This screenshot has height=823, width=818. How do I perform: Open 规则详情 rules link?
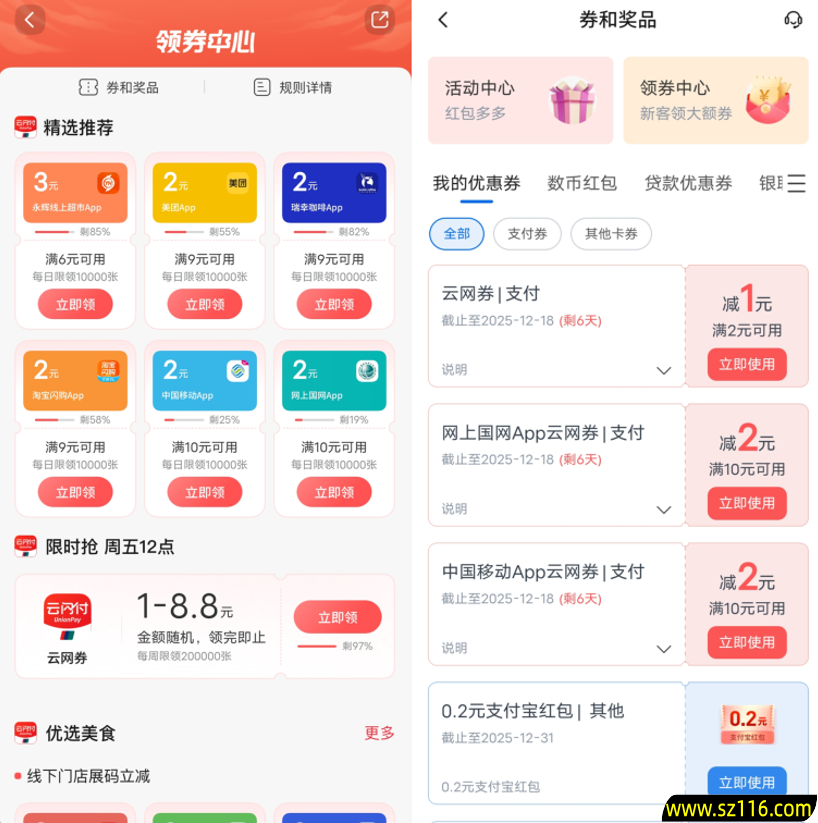(293, 87)
